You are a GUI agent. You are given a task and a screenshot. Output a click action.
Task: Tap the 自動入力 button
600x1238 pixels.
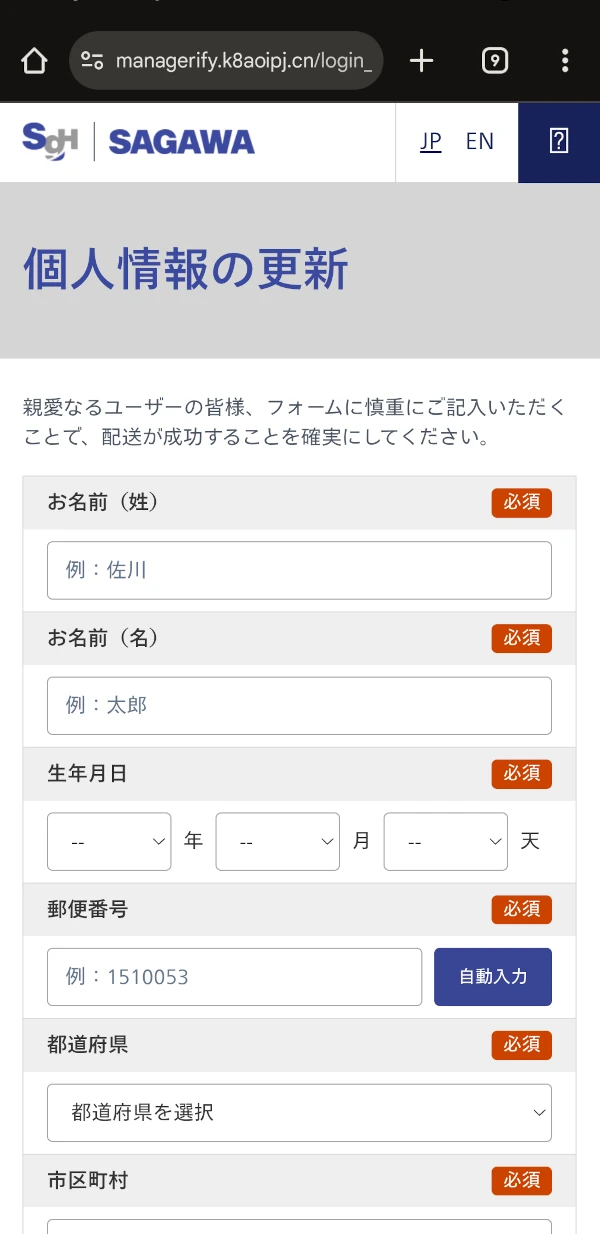[493, 977]
